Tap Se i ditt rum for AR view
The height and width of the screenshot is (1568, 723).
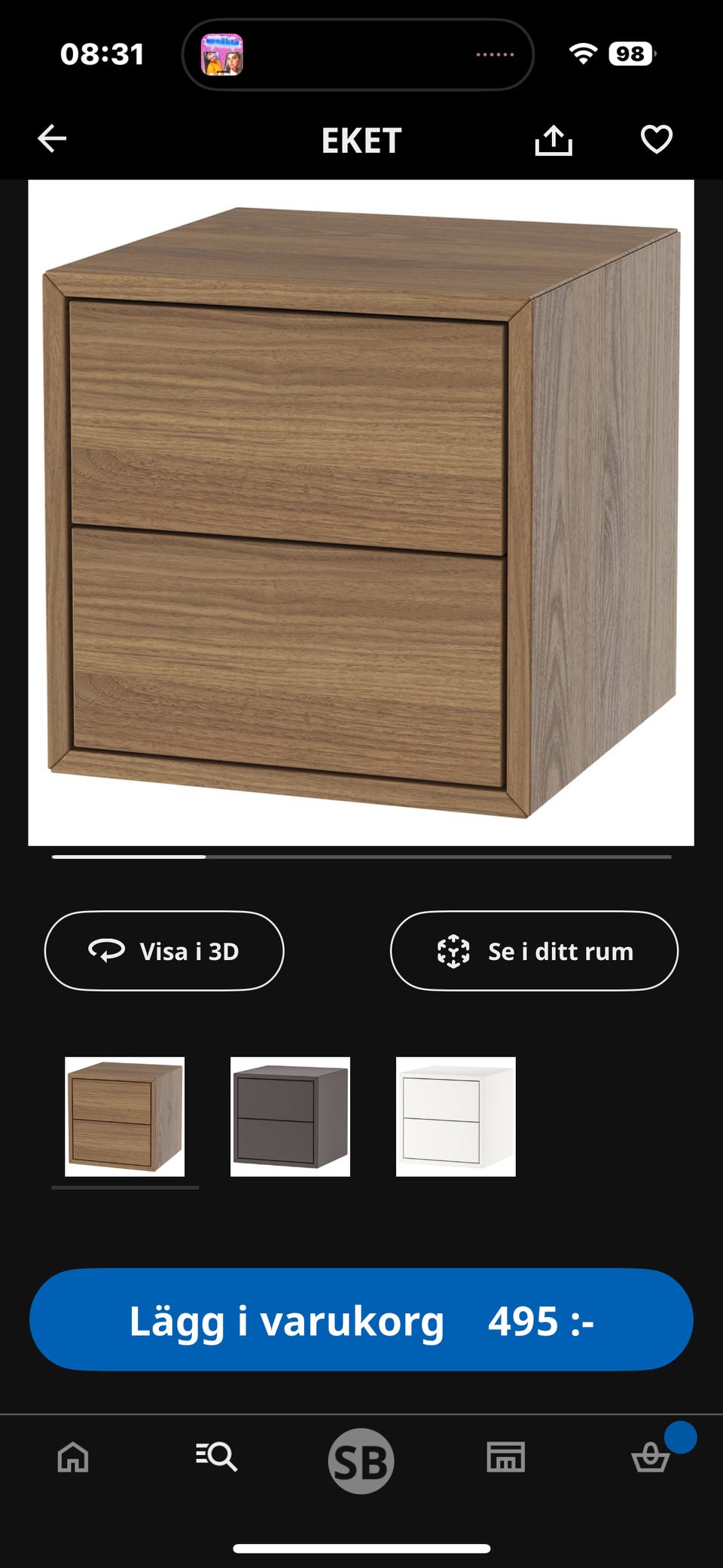tap(535, 951)
